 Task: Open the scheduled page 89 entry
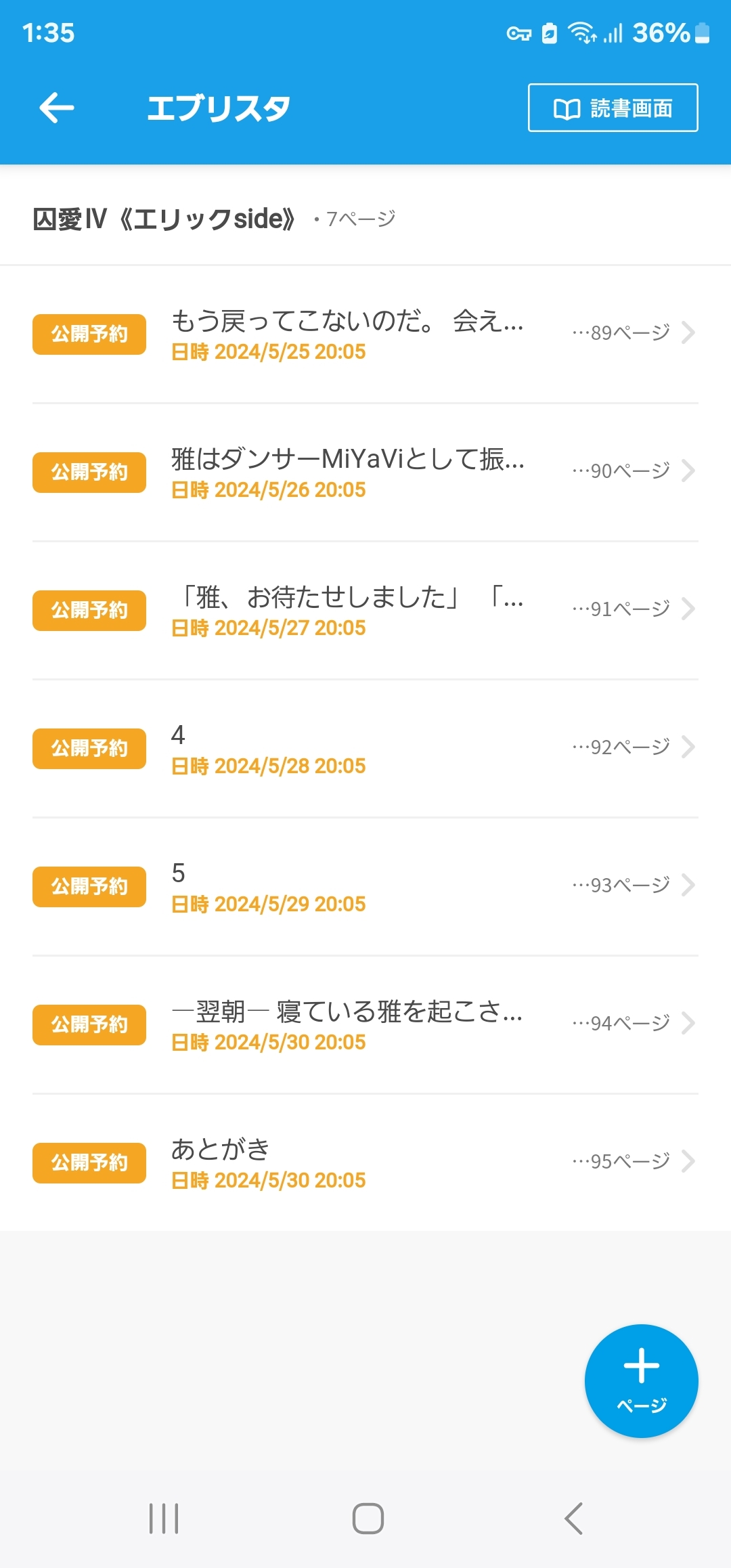pos(365,334)
